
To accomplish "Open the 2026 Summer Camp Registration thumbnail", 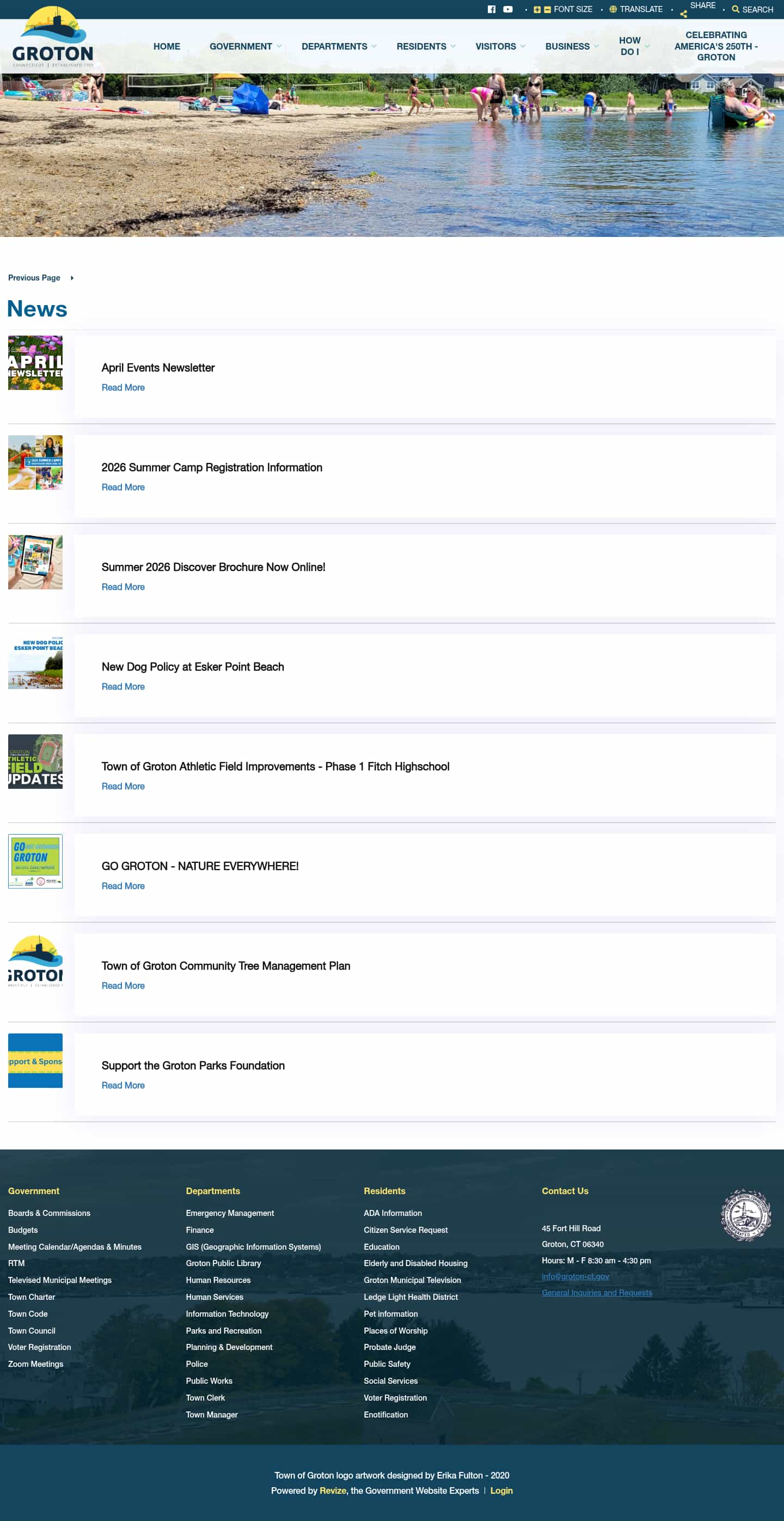I will coord(35,463).
